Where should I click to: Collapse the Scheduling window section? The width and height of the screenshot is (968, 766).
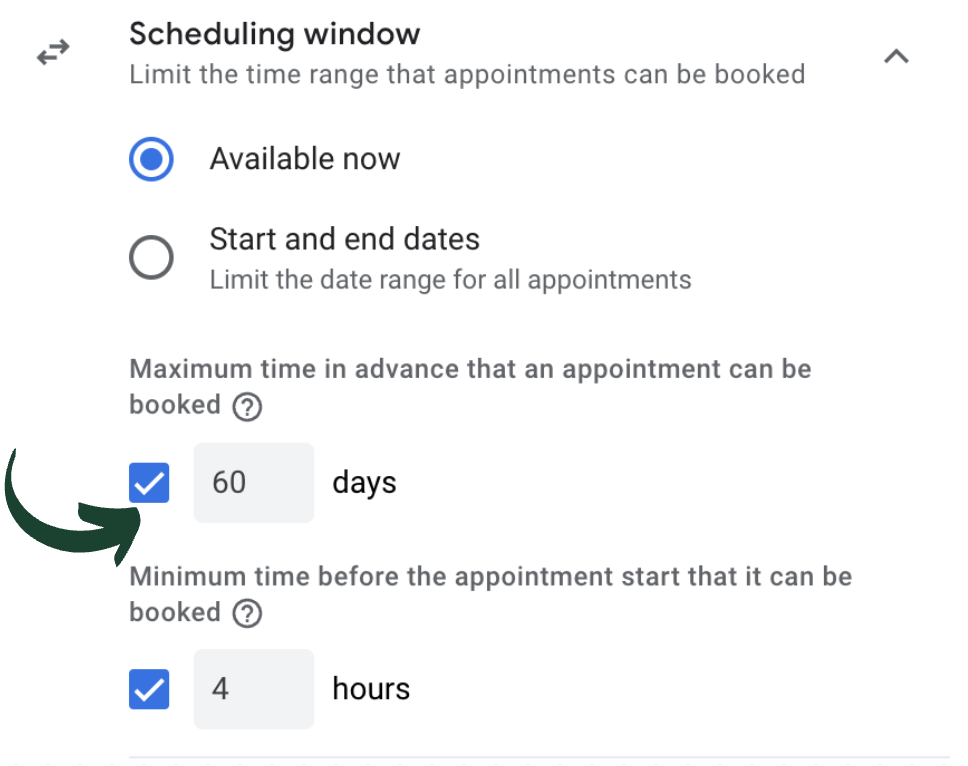tap(896, 57)
